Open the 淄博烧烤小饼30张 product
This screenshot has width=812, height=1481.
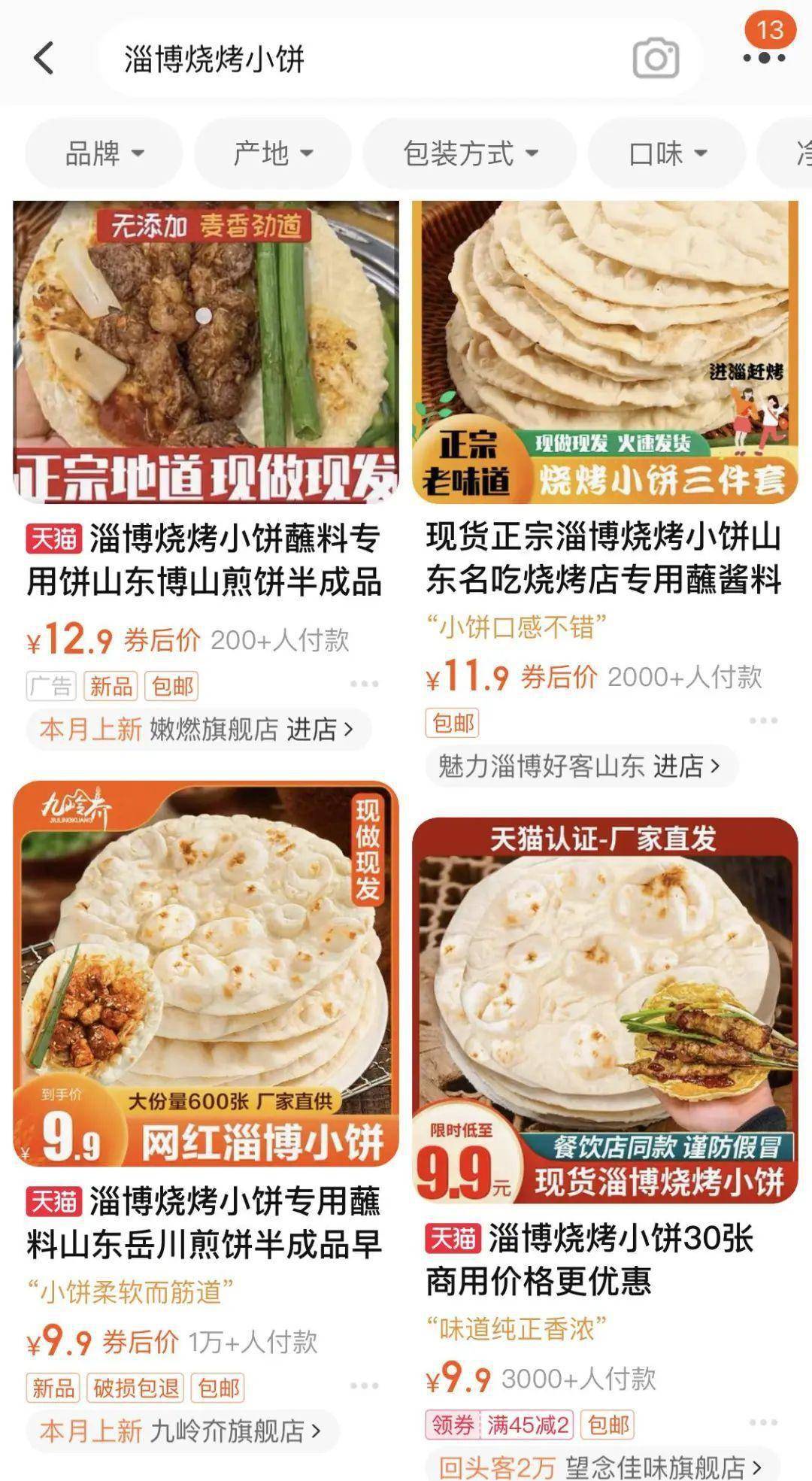tap(604, 1012)
